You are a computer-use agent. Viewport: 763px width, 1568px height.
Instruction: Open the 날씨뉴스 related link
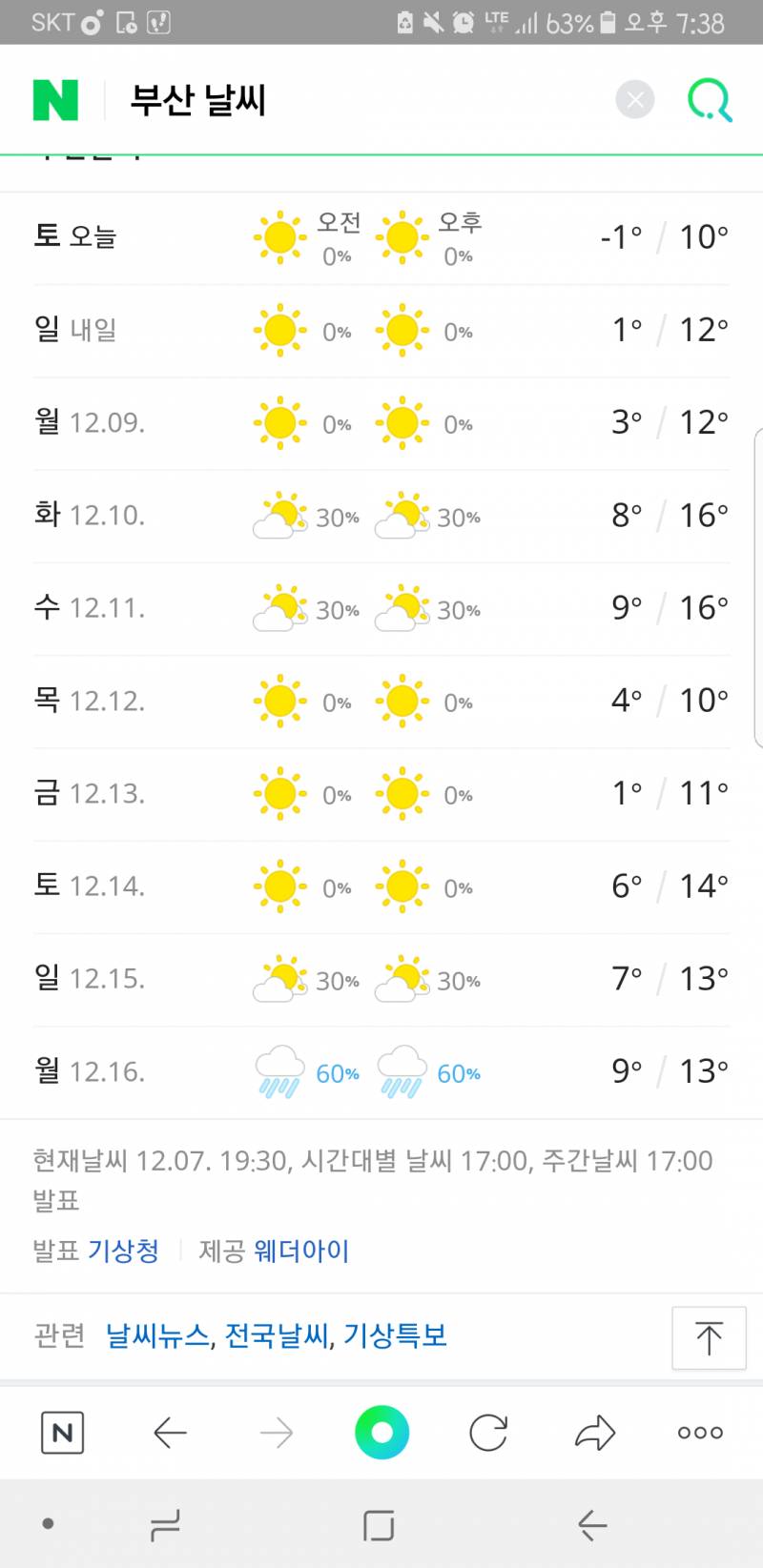click(x=157, y=1335)
